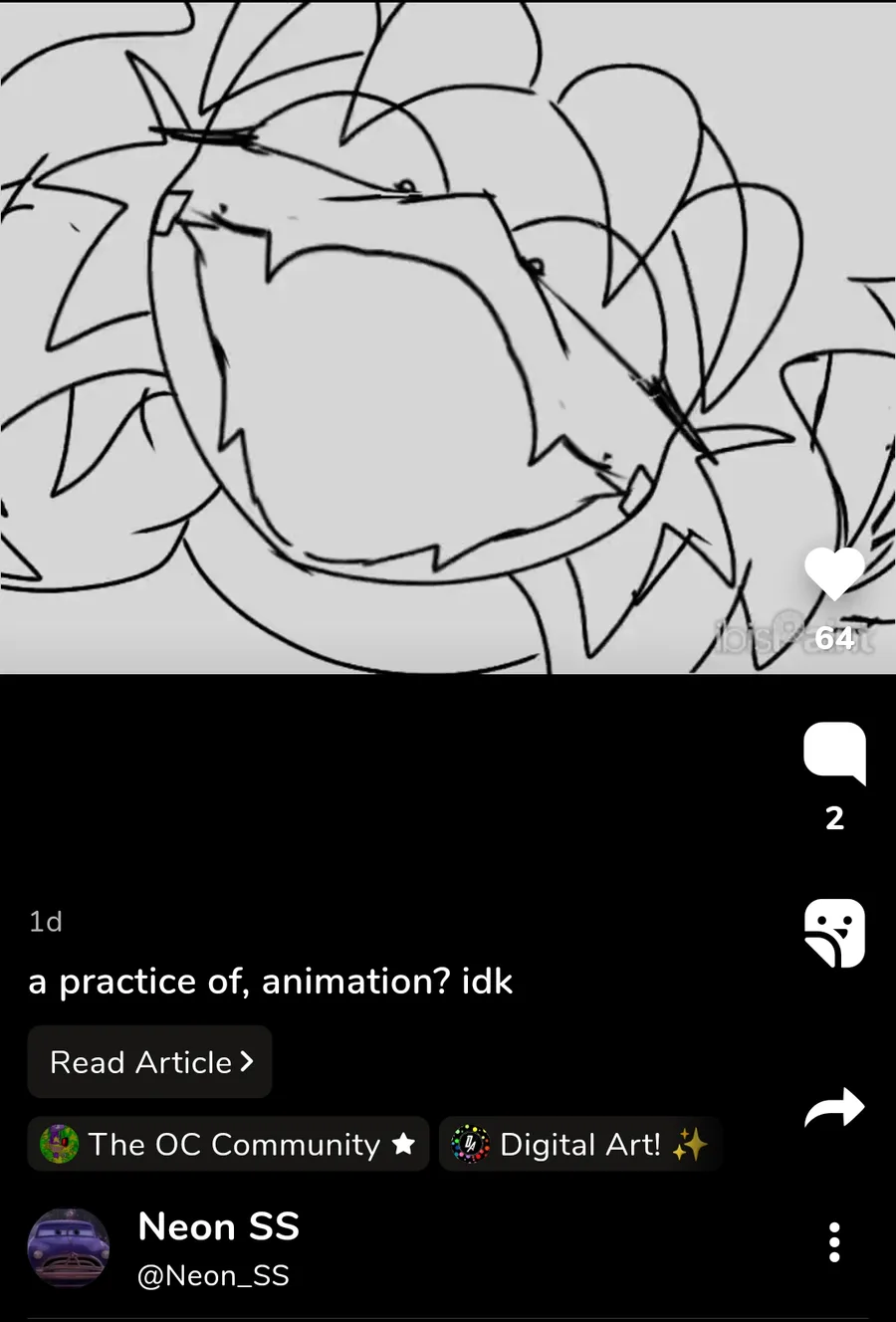Open the comments on this post
The width and height of the screenshot is (896, 1322).
[834, 754]
